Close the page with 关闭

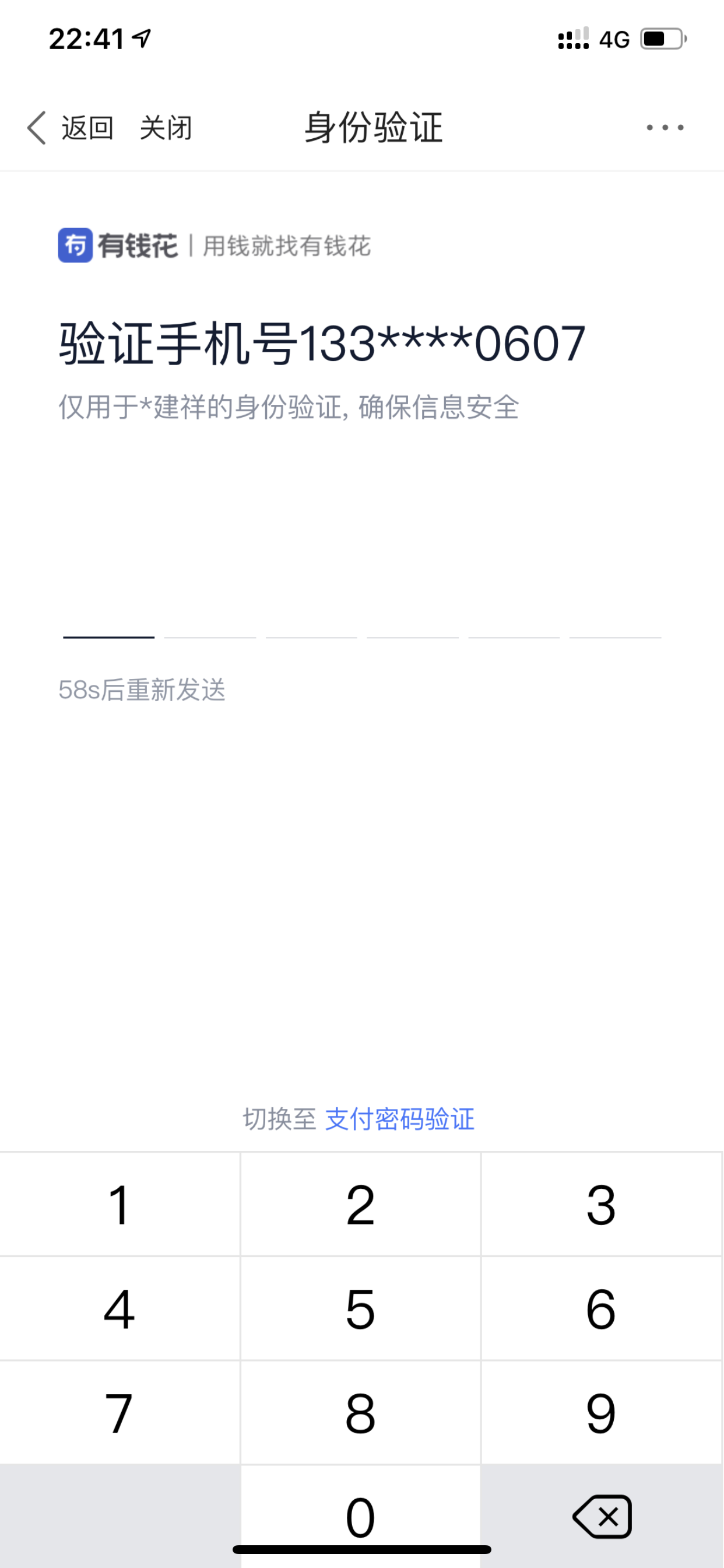[166, 128]
